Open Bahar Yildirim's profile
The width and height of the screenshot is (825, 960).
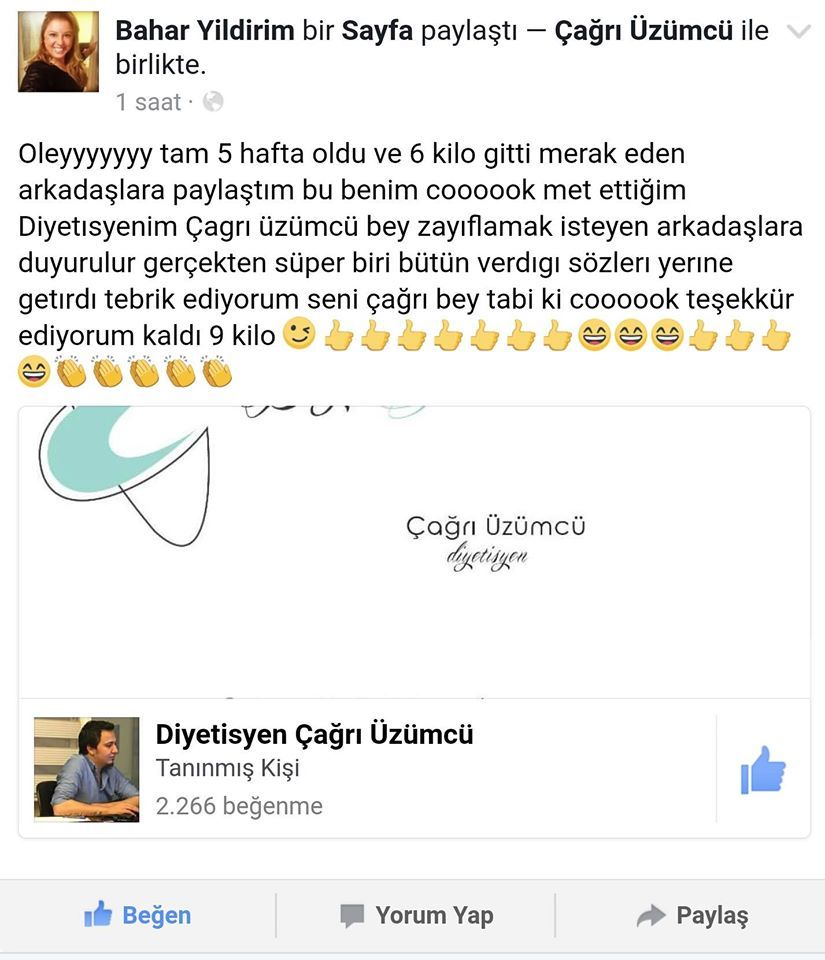pyautogui.click(x=202, y=30)
